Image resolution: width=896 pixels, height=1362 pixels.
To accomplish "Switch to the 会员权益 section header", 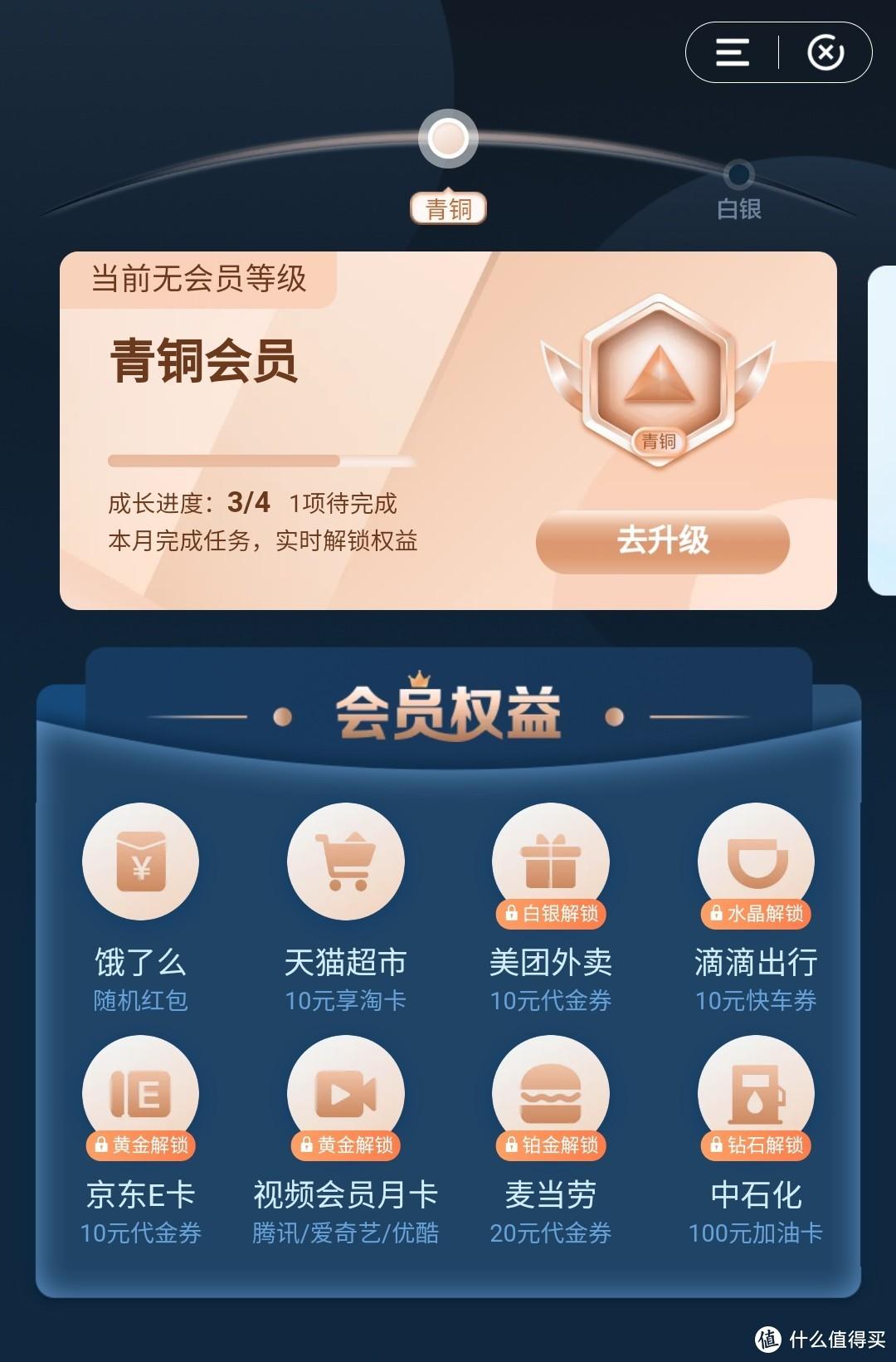I will pyautogui.click(x=448, y=714).
